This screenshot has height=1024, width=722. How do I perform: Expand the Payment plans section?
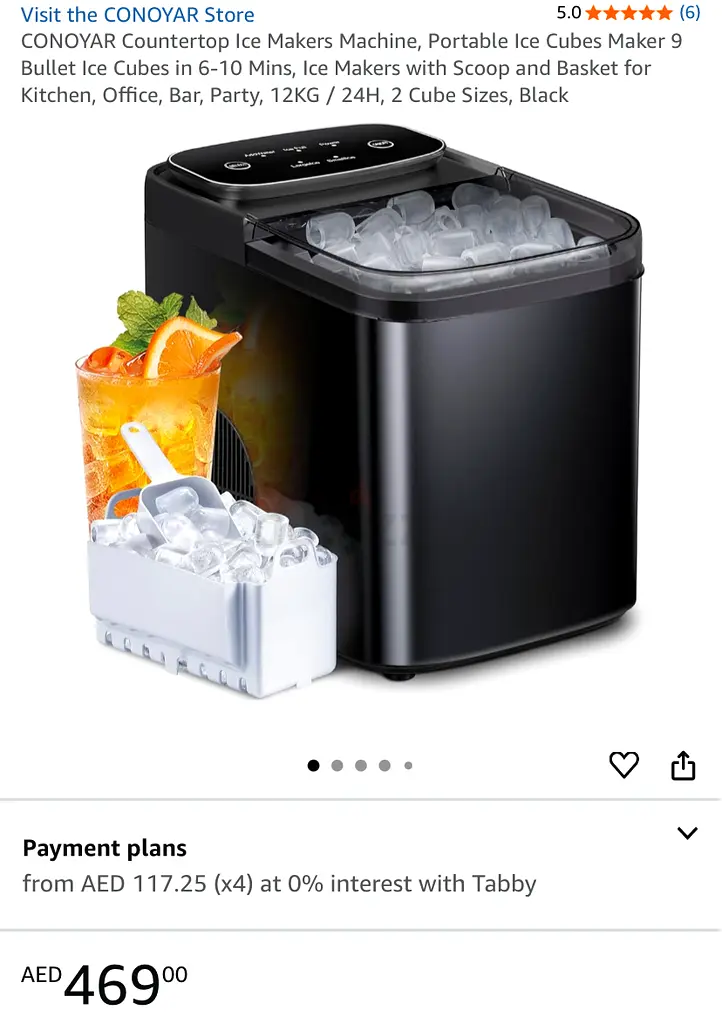[687, 834]
